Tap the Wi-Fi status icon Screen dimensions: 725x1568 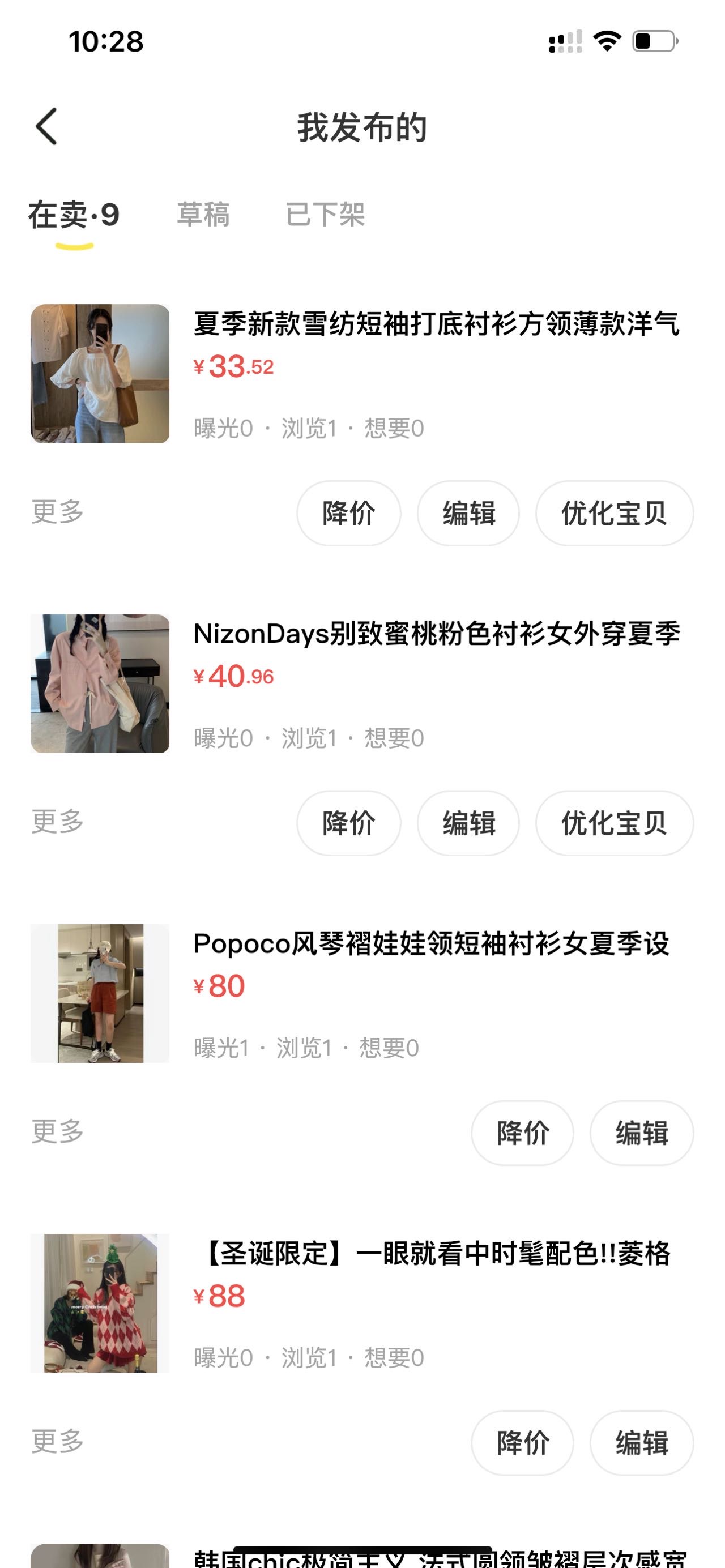pyautogui.click(x=606, y=41)
